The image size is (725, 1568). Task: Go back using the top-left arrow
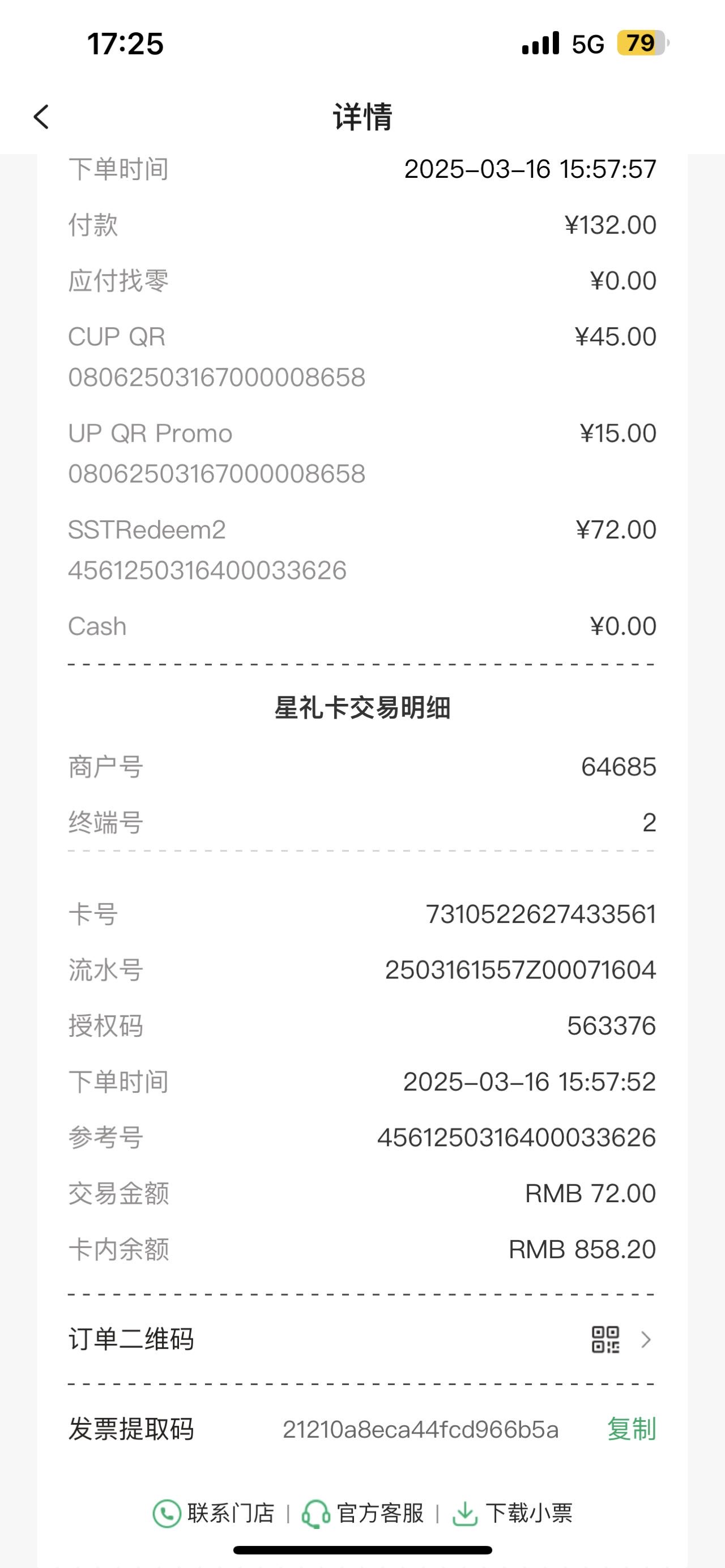coord(41,117)
